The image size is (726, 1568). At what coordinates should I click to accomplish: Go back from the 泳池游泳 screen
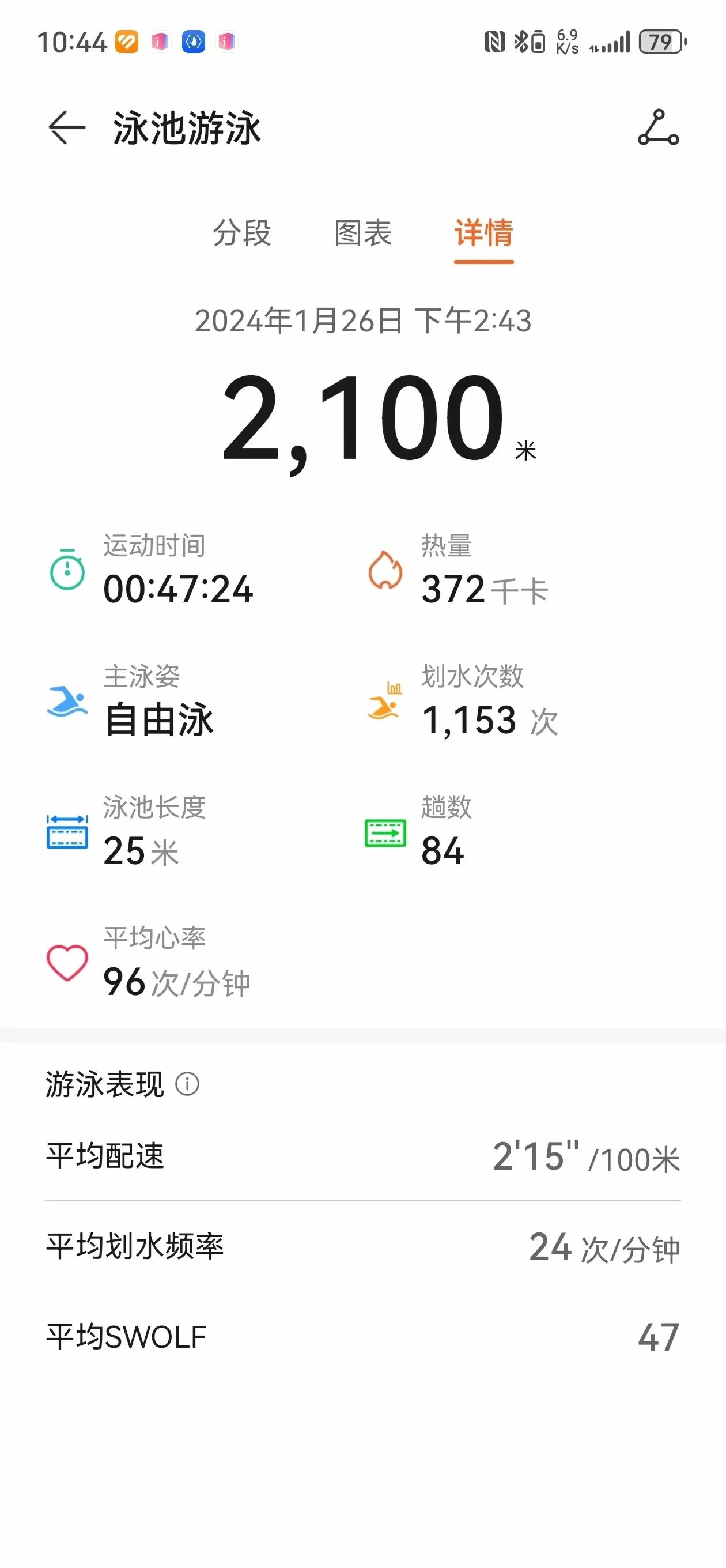[x=67, y=128]
